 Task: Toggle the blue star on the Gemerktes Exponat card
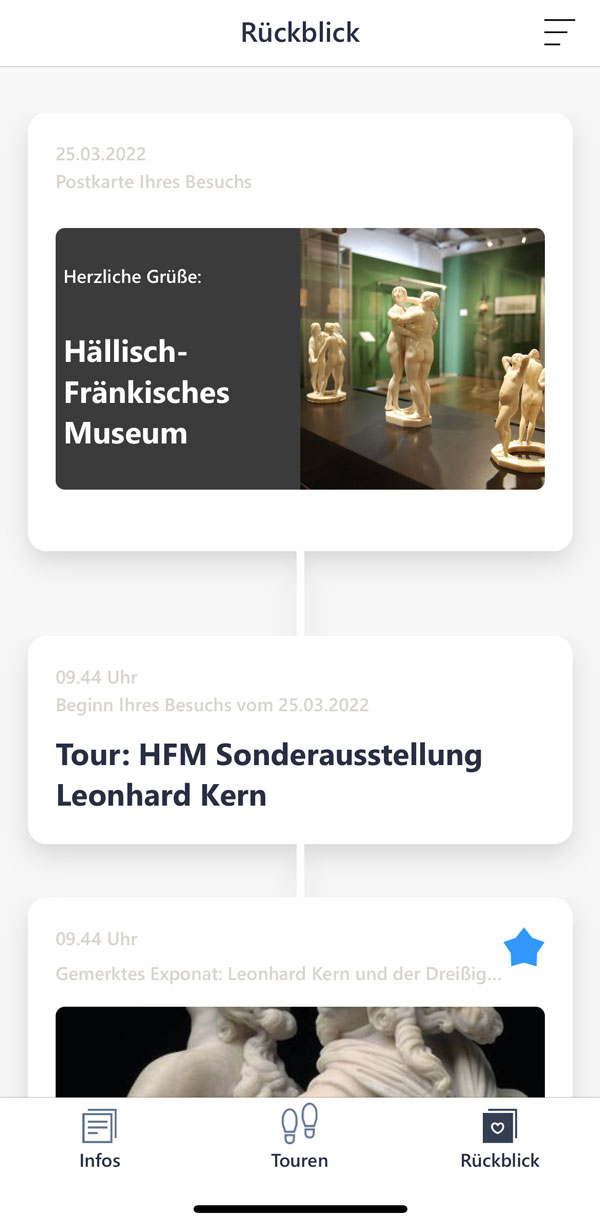pyautogui.click(x=524, y=948)
